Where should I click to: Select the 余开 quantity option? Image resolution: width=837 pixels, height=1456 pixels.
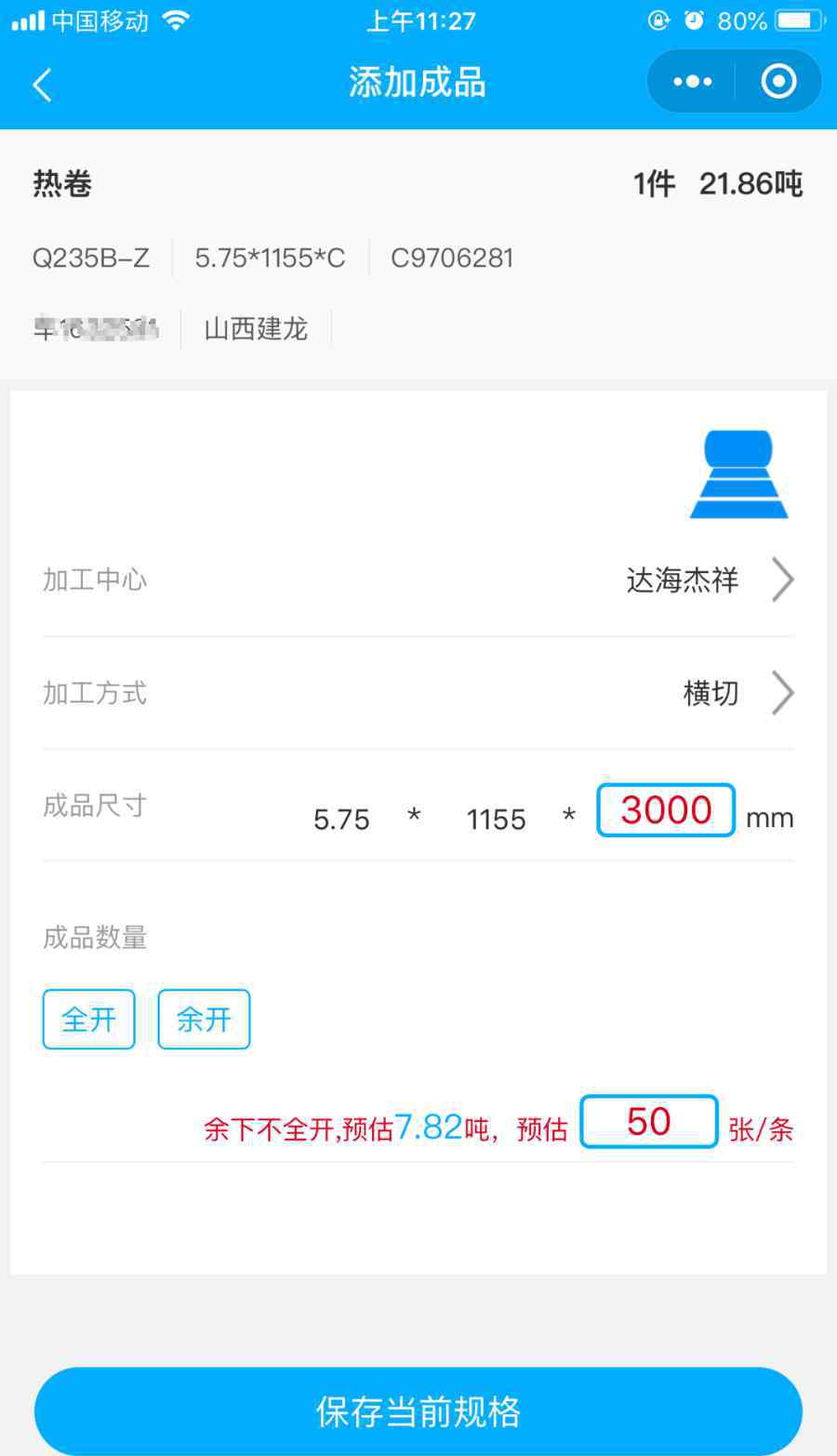pyautogui.click(x=204, y=1019)
